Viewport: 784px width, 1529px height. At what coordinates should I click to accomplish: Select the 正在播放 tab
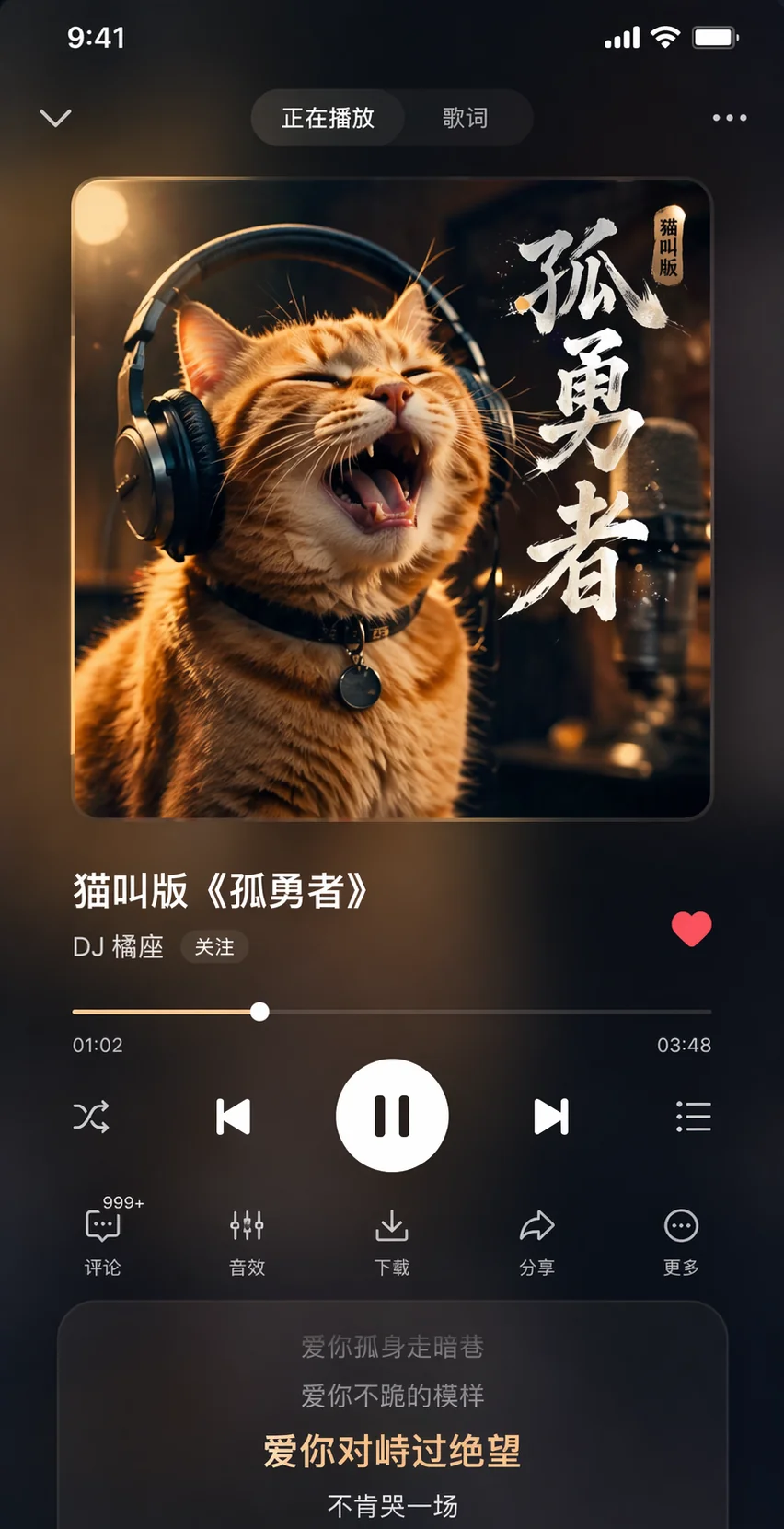tap(328, 118)
